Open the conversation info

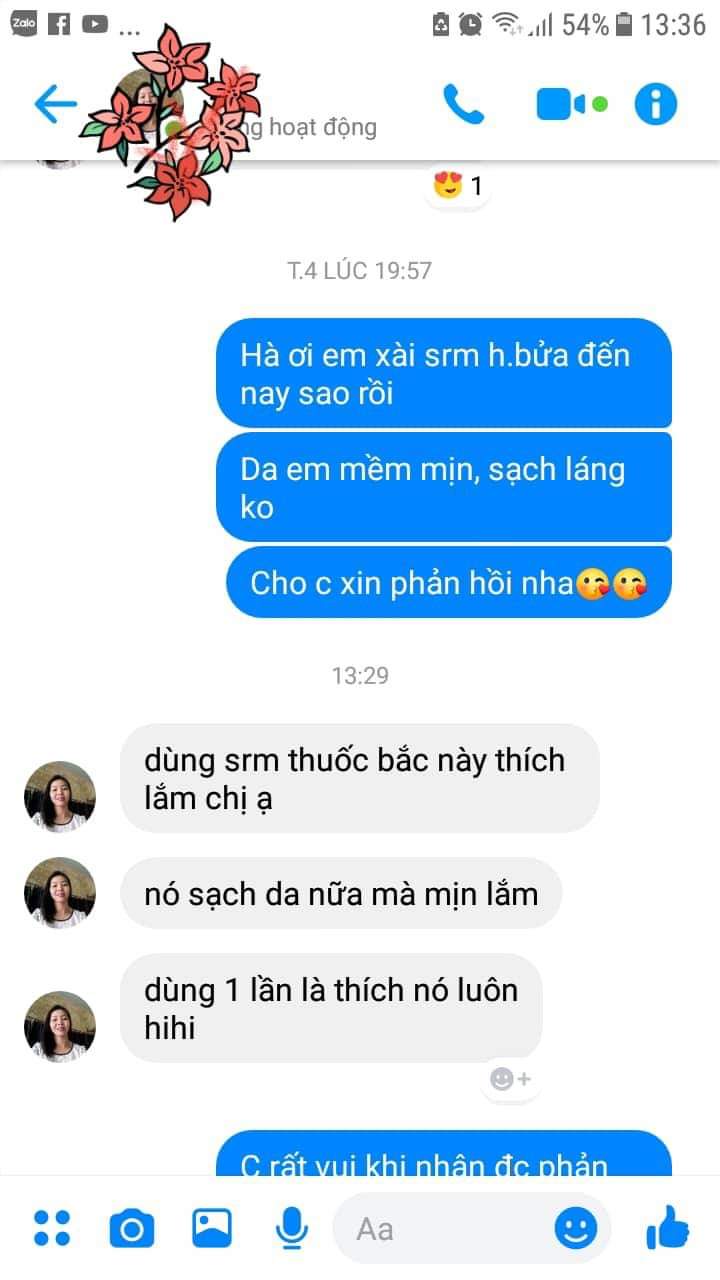[656, 104]
